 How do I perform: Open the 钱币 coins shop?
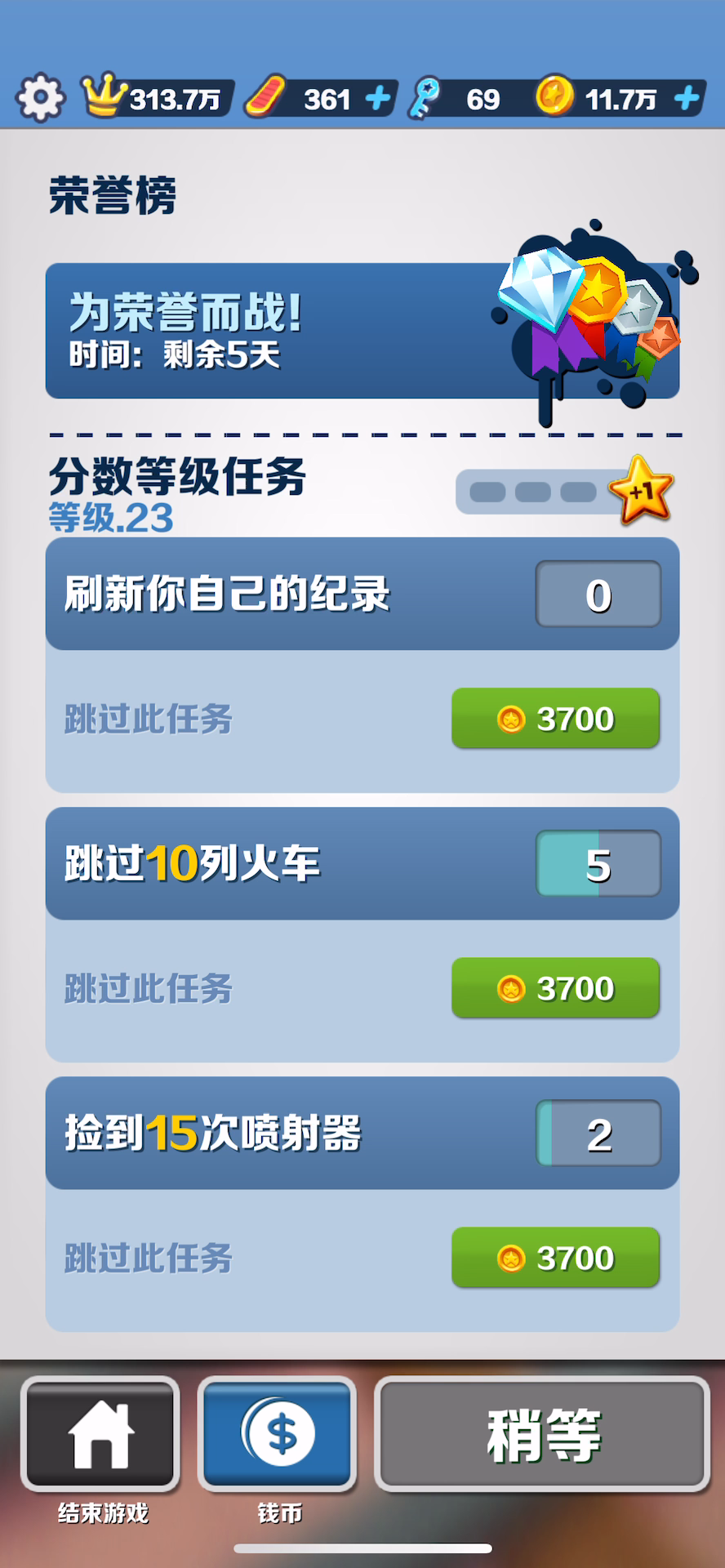tap(278, 1434)
